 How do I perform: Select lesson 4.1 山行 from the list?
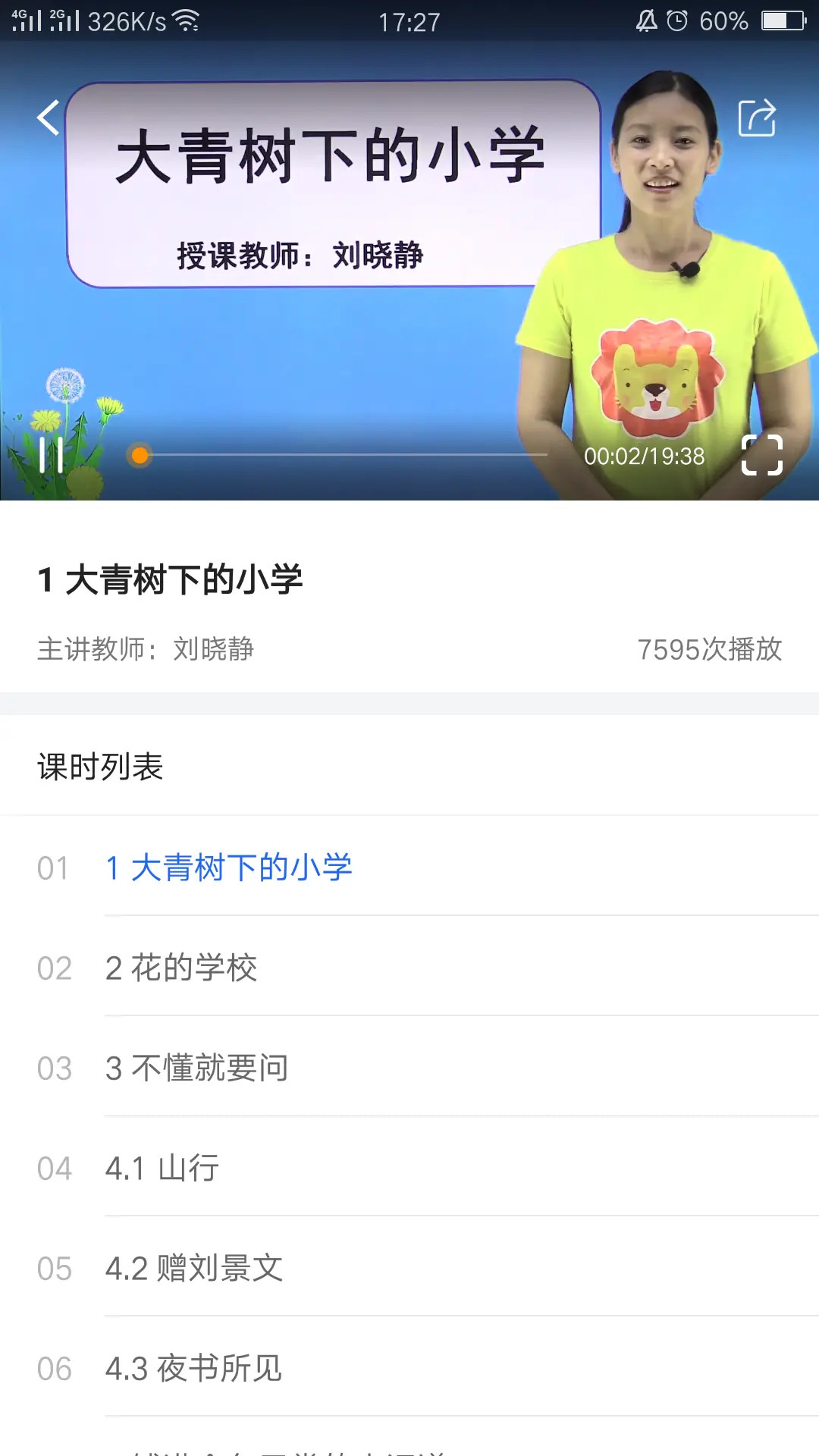[x=161, y=1168]
